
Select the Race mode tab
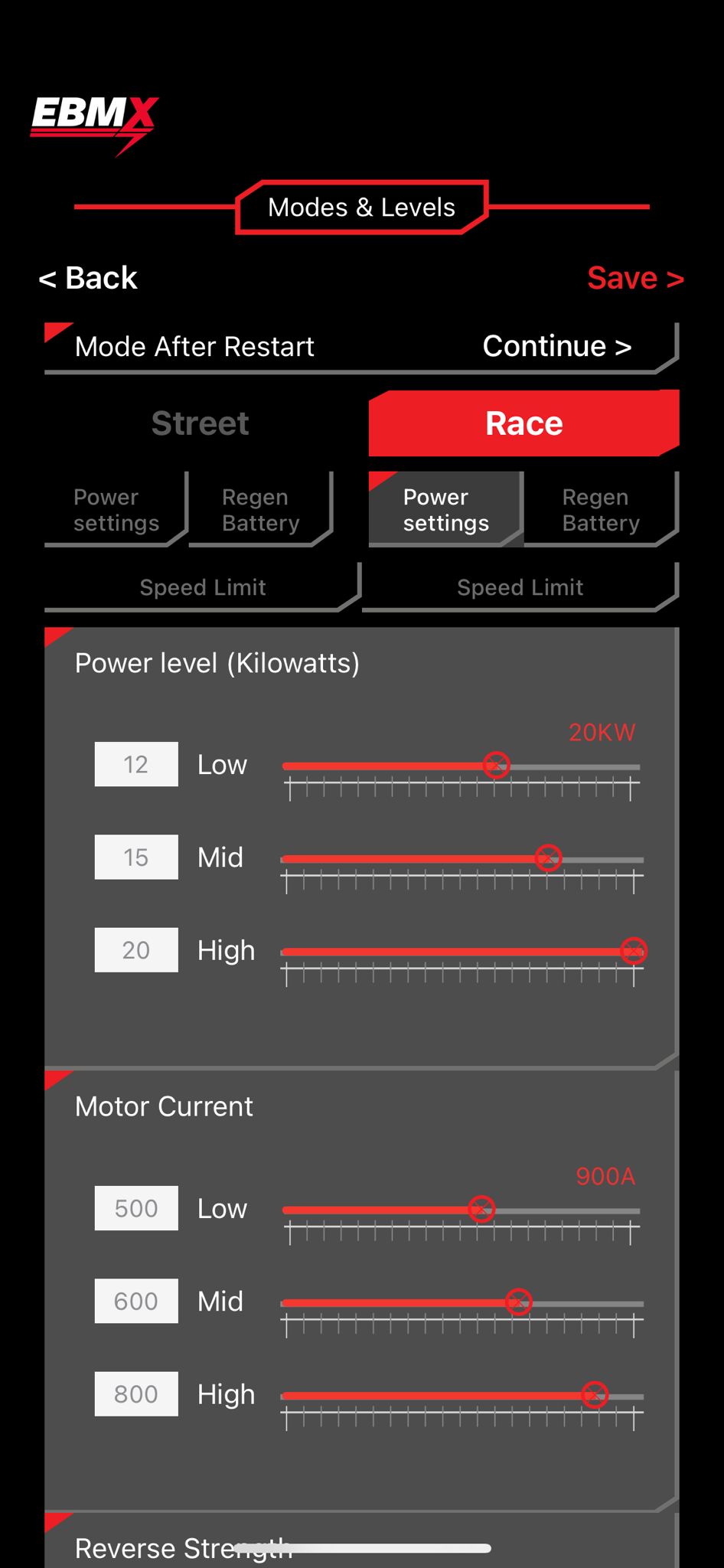524,423
